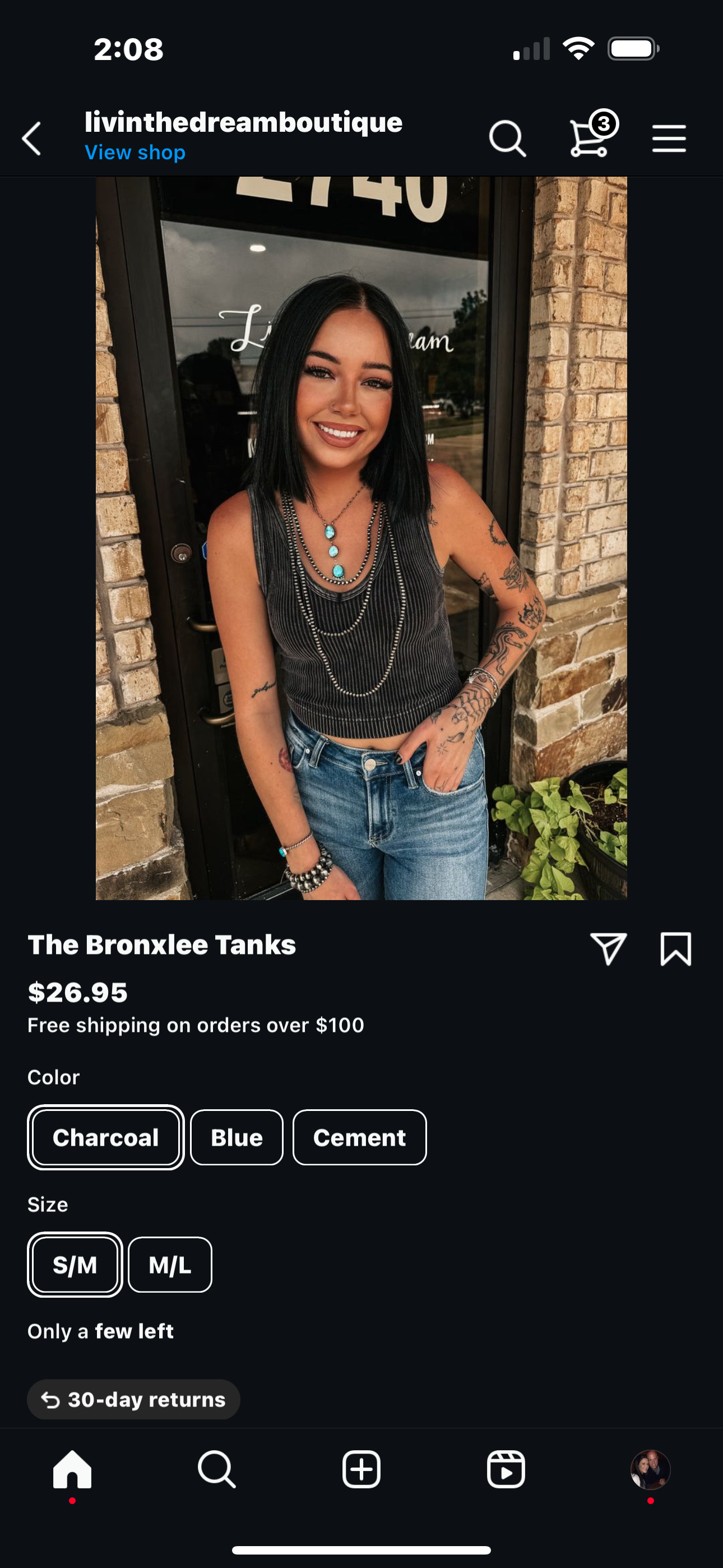The image size is (723, 1568).
Task: Save this product with the bookmark icon
Action: point(675,948)
